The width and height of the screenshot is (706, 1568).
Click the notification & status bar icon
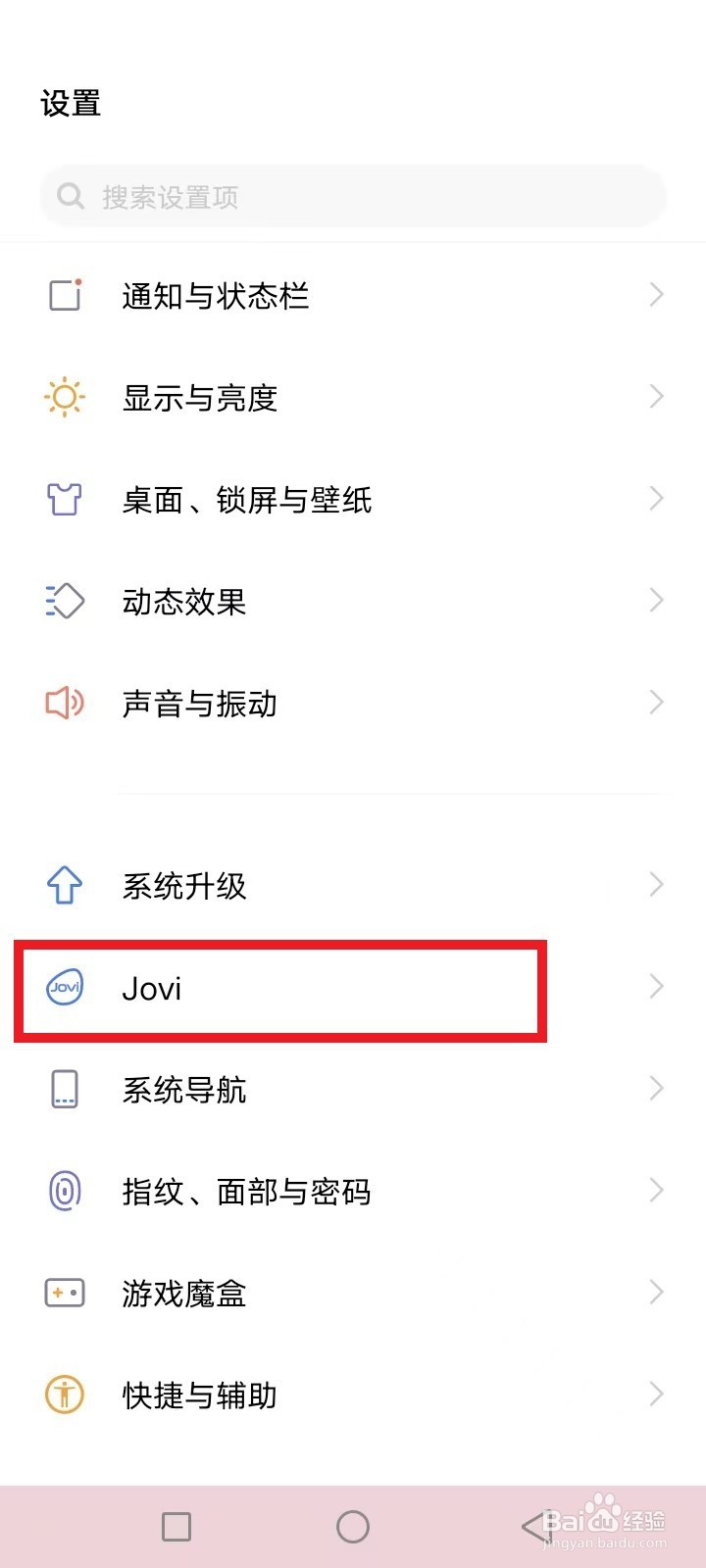pyautogui.click(x=63, y=295)
